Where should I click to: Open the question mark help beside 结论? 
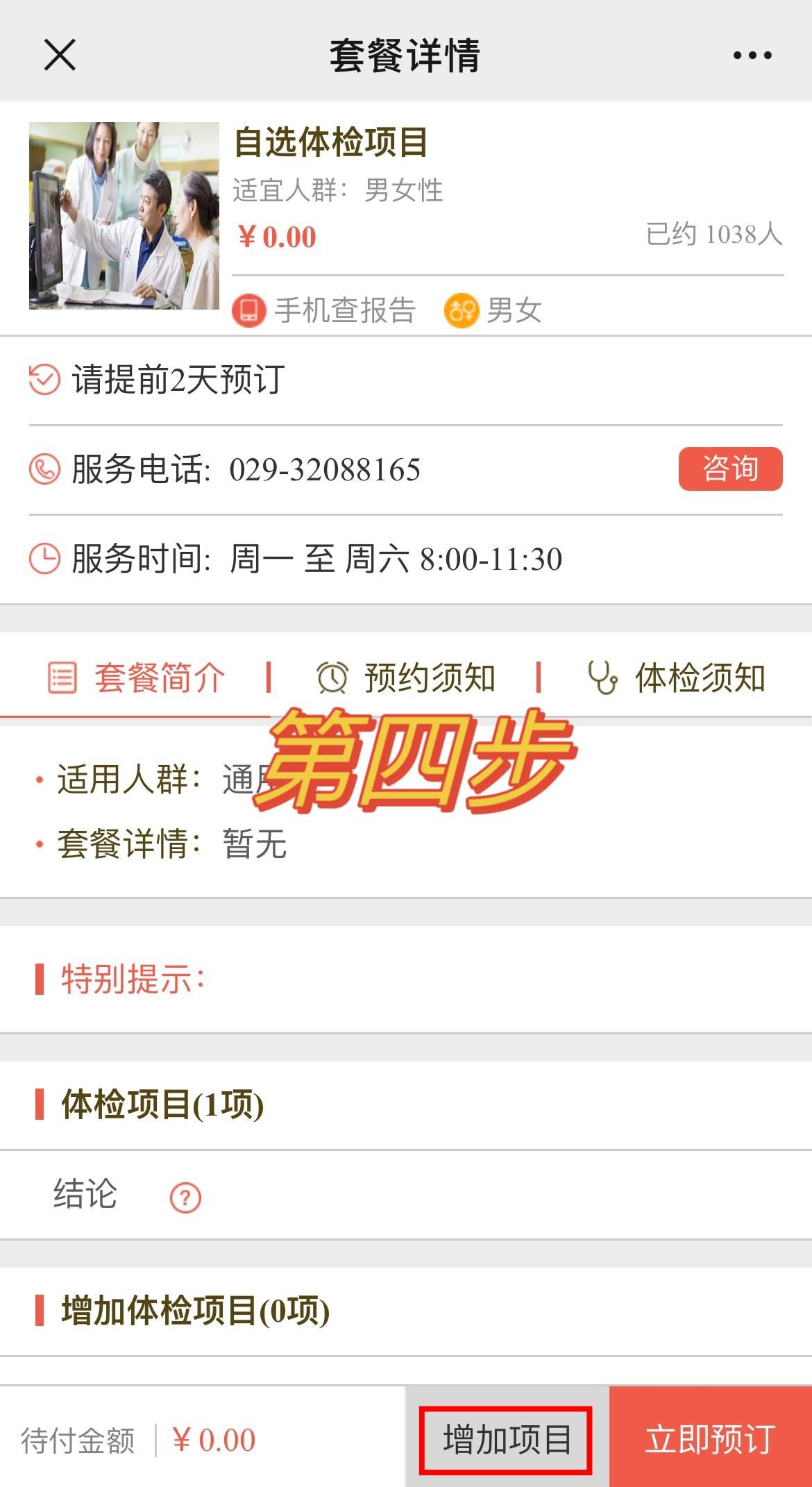[x=185, y=1198]
